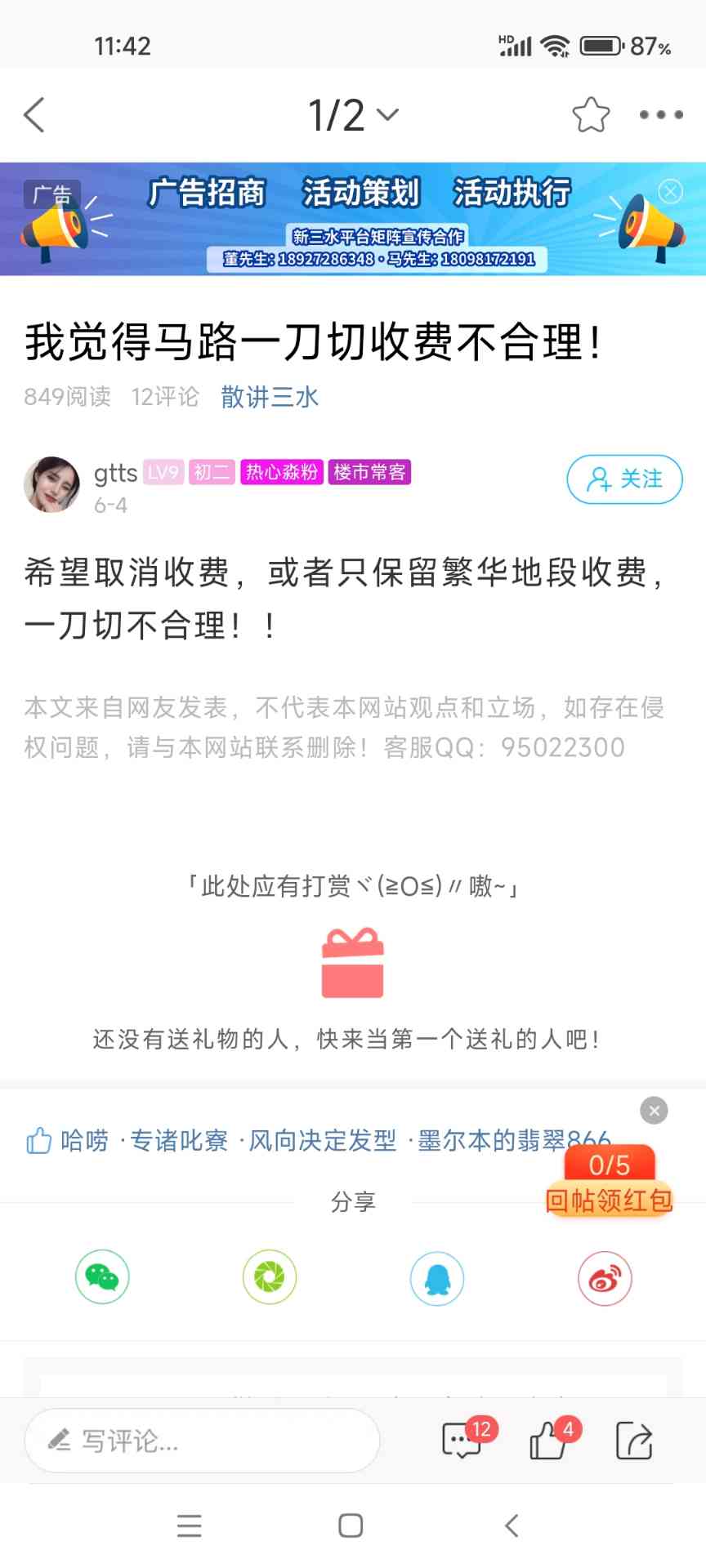Image resolution: width=706 pixels, height=1568 pixels.
Task: Send a gift via the red gift icon
Action: click(352, 963)
